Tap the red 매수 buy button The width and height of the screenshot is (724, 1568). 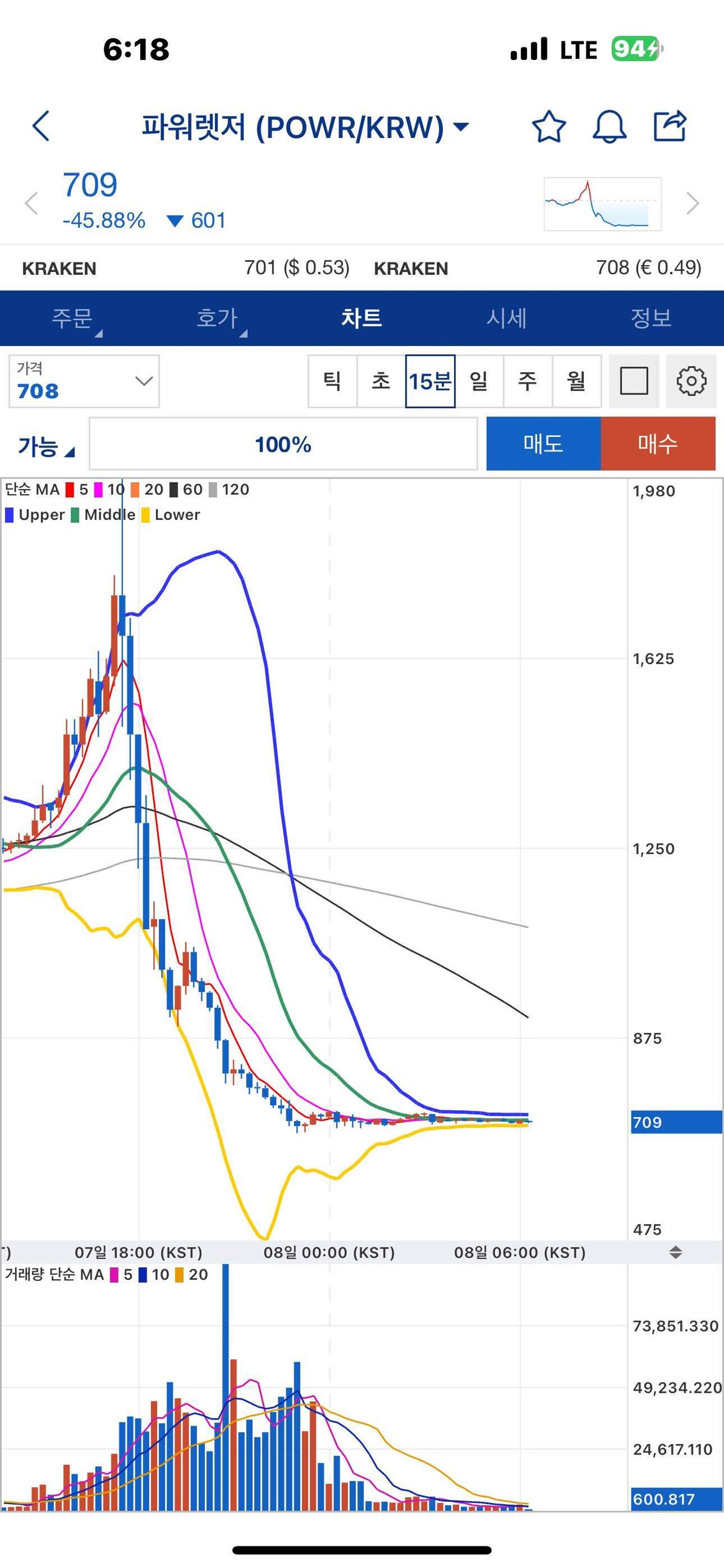click(x=658, y=444)
